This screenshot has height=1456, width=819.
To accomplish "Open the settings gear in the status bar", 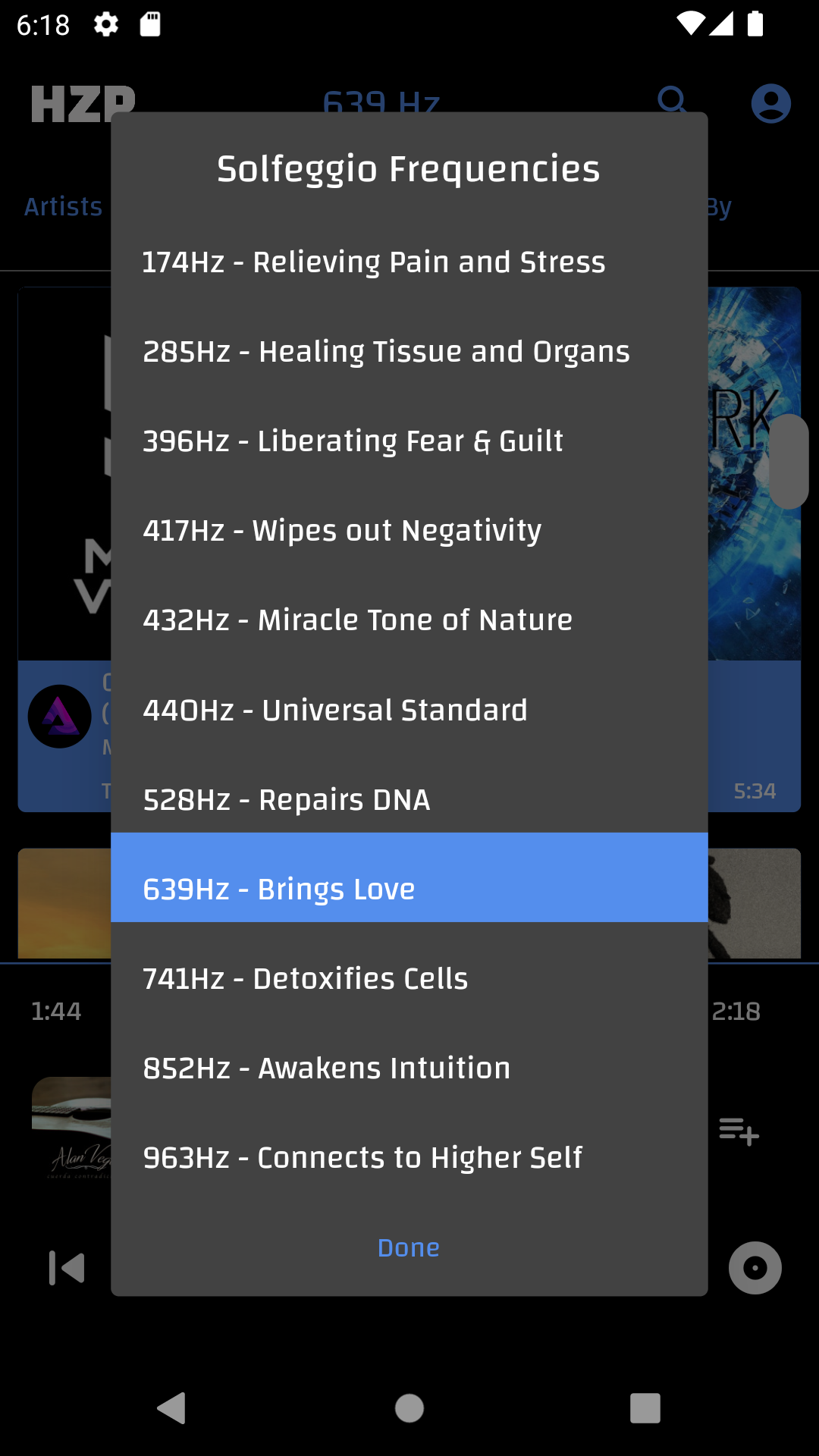I will point(105,24).
